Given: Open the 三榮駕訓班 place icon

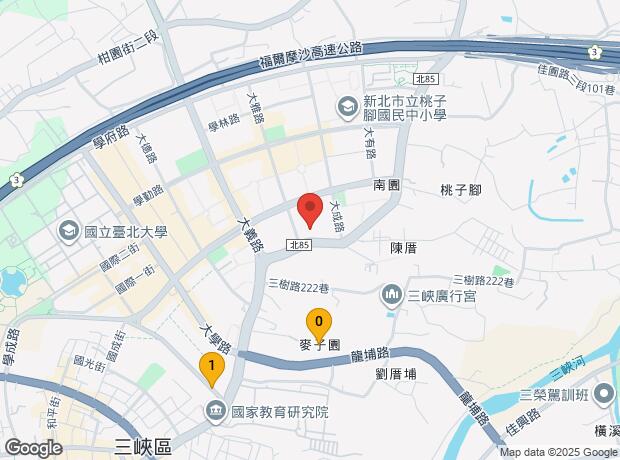Looking at the screenshot, I should point(604,393).
